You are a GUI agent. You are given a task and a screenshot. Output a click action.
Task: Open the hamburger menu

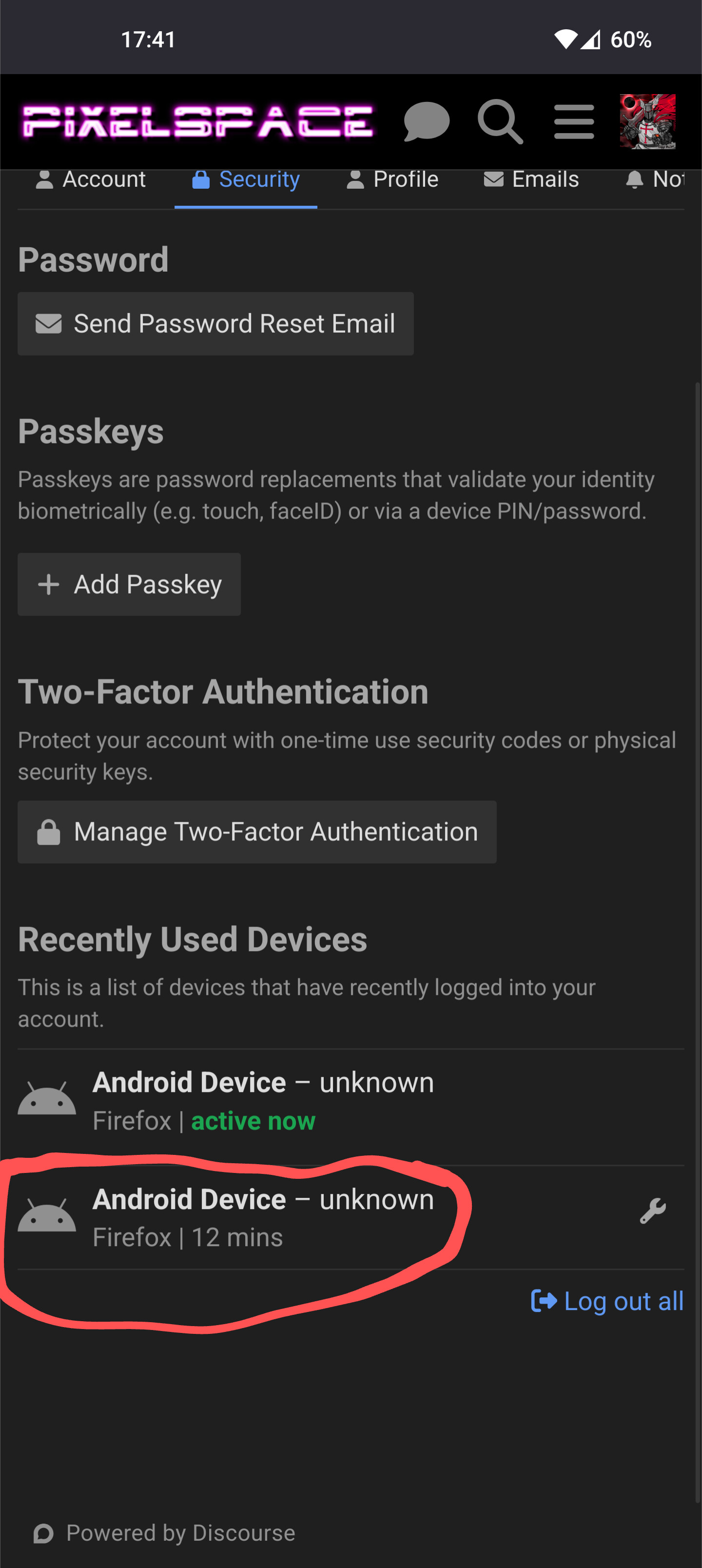574,122
